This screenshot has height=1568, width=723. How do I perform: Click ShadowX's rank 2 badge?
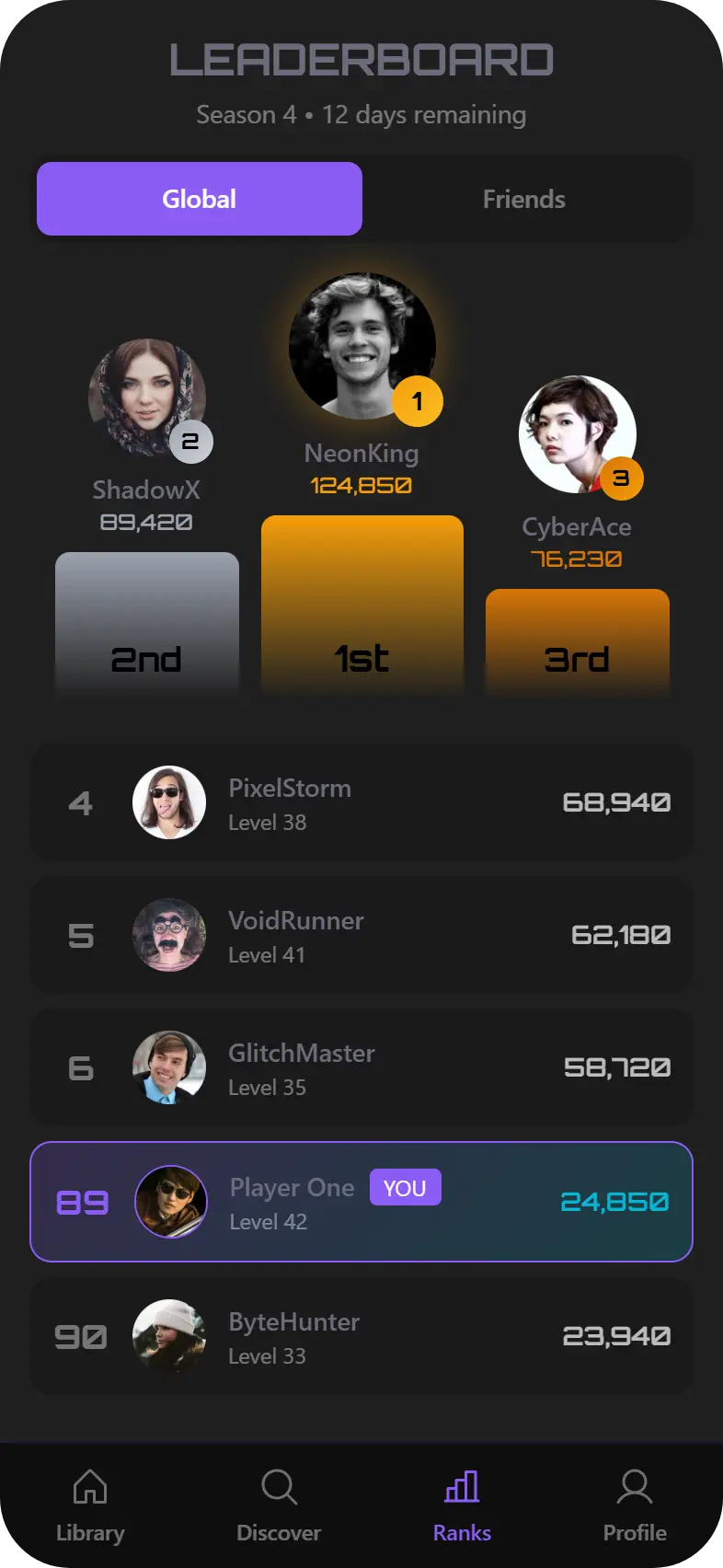point(190,441)
